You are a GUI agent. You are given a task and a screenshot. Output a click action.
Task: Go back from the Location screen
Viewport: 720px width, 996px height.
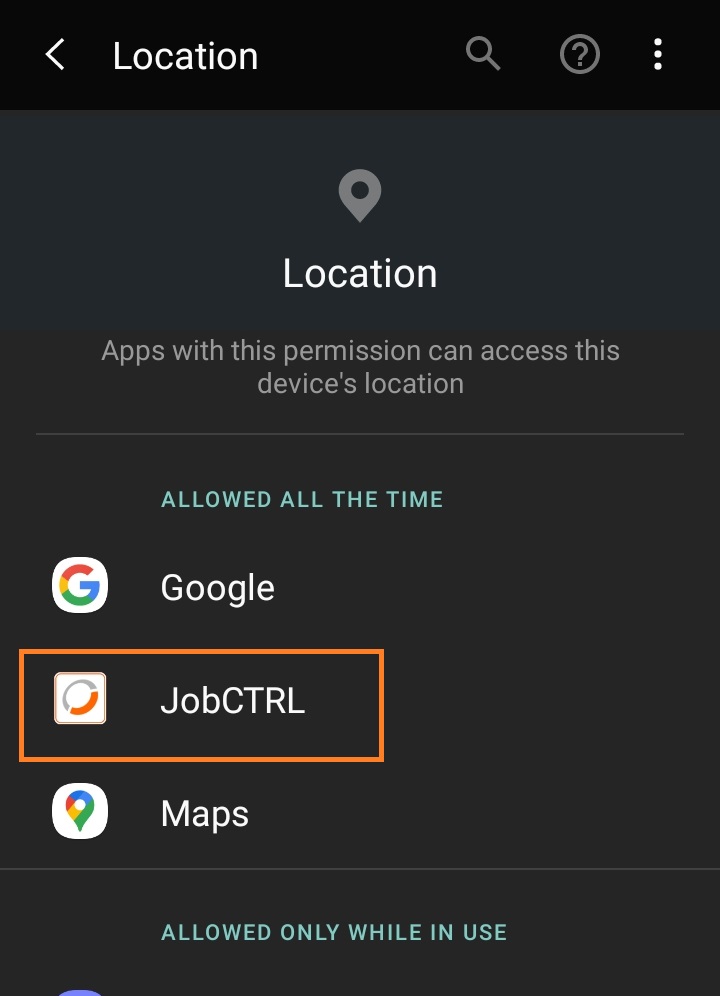[55, 56]
